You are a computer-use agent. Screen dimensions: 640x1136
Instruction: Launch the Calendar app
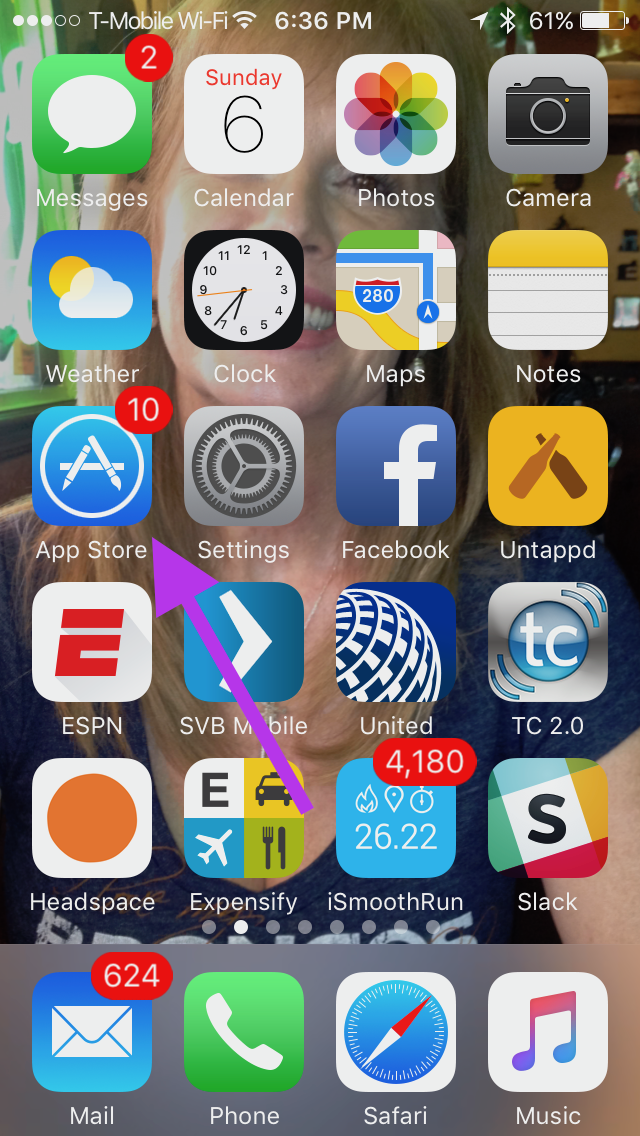244,114
